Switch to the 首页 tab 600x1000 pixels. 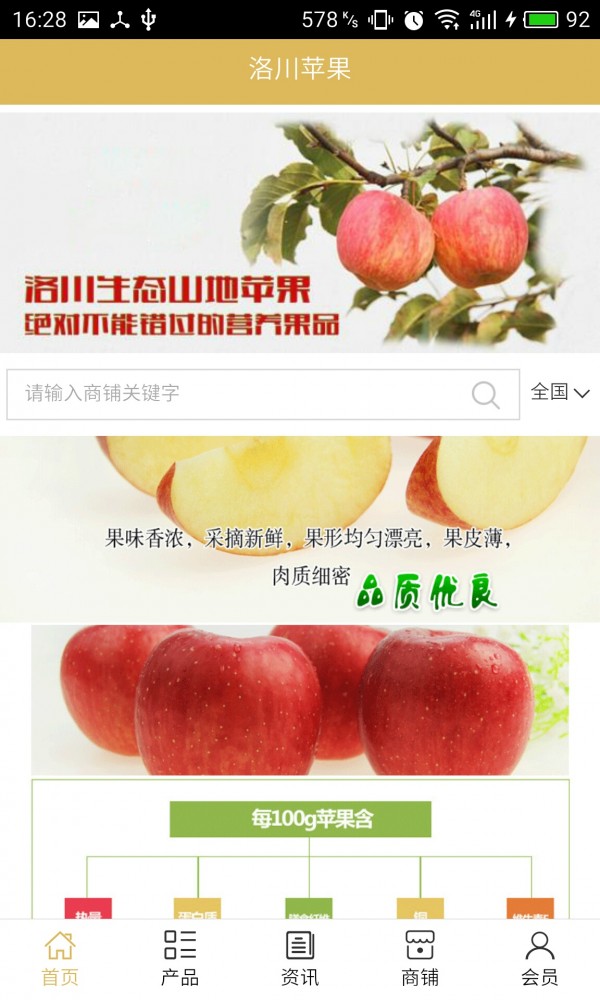(x=60, y=958)
